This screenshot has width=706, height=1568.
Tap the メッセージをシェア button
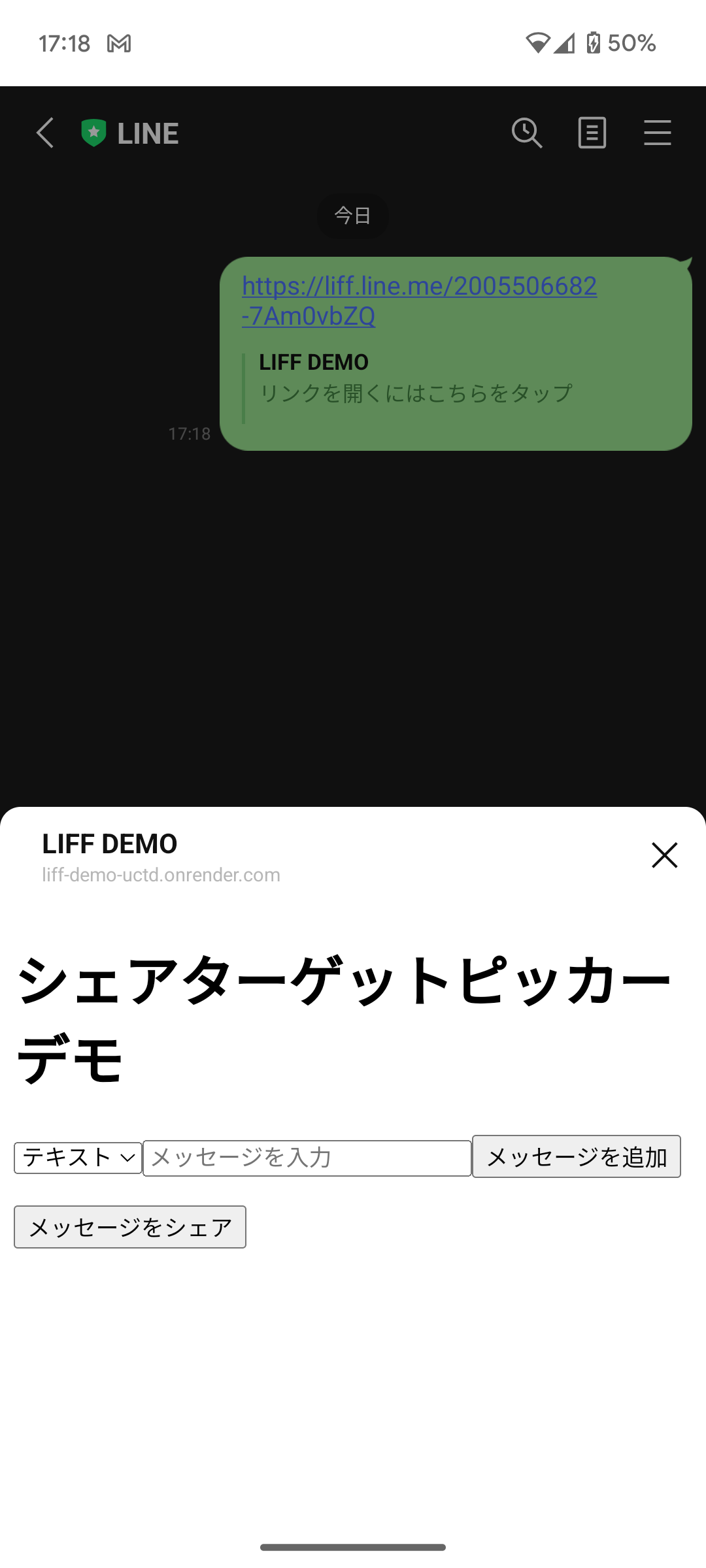(x=130, y=1227)
